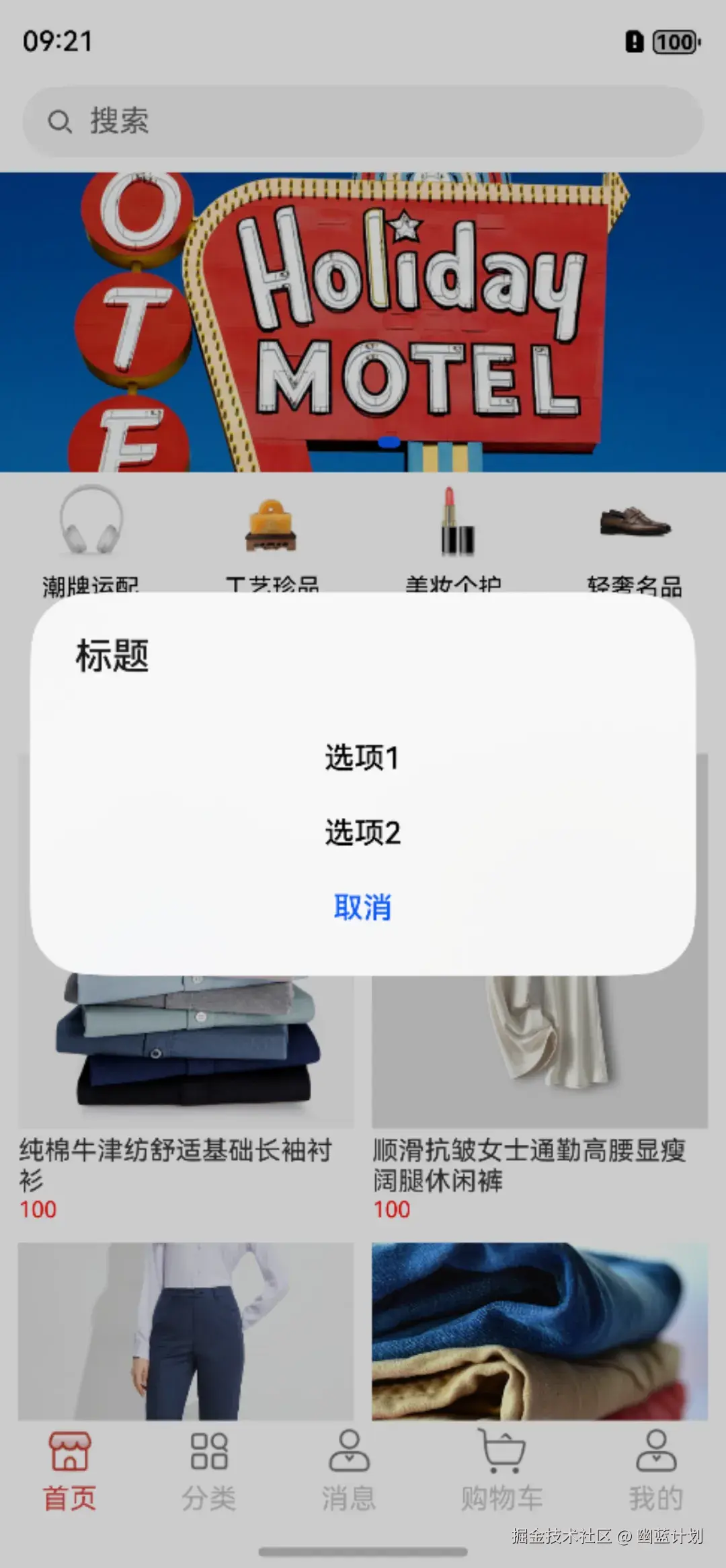View the 顺滑抗皱女士通勤高腰显瘦阔腿休闲裤 product

[539, 1076]
